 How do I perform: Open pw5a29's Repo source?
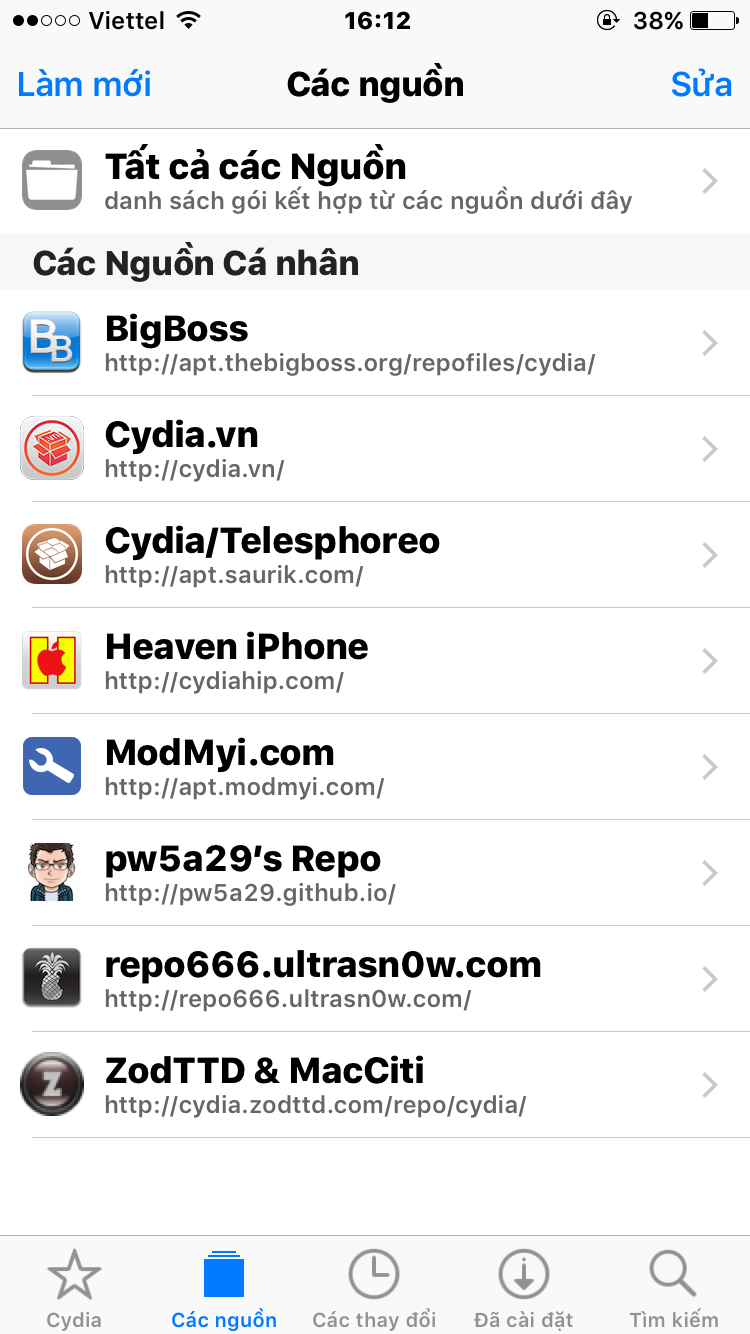click(375, 873)
